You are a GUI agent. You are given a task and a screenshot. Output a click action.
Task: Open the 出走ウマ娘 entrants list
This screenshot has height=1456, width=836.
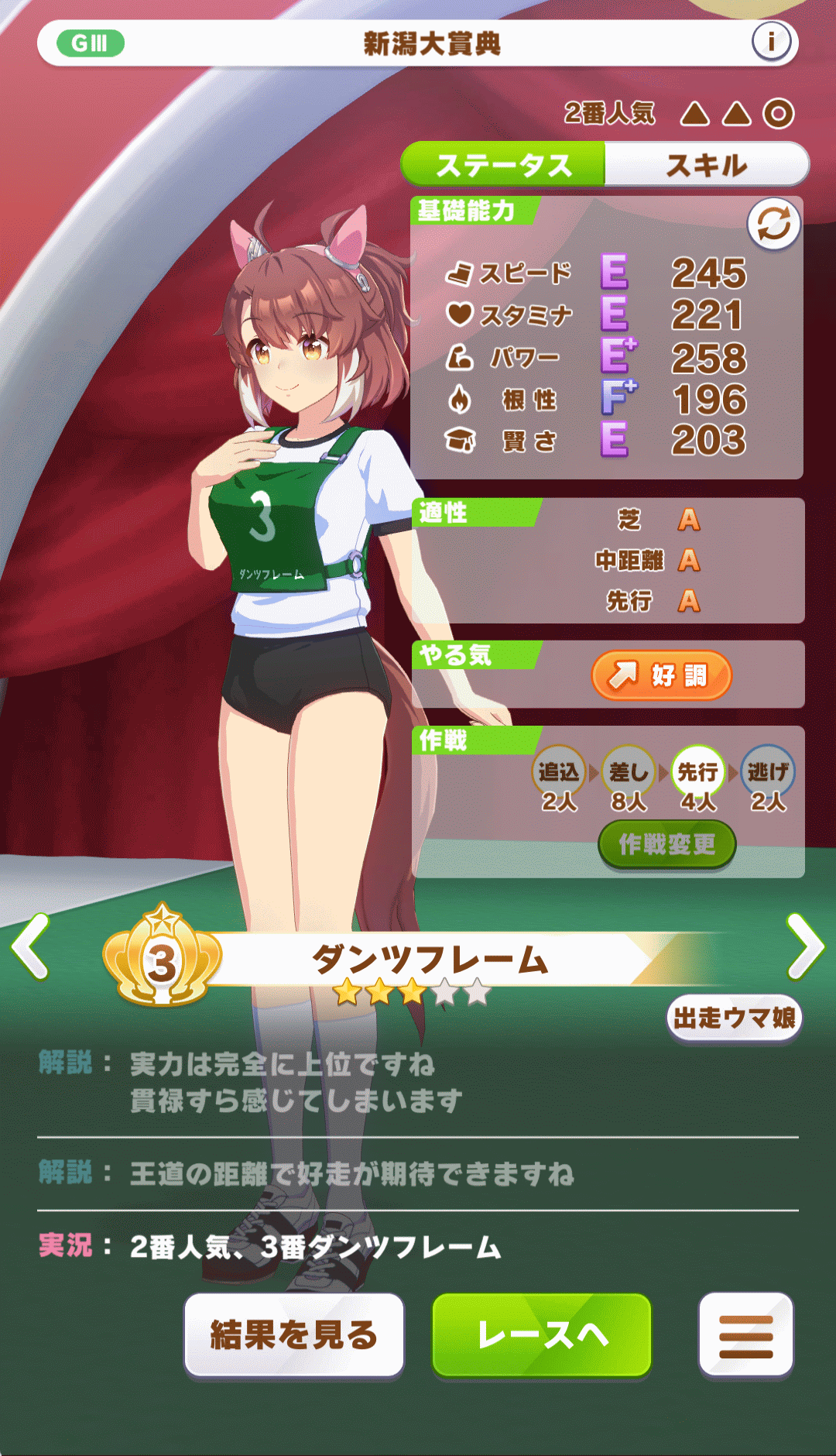click(x=734, y=1018)
